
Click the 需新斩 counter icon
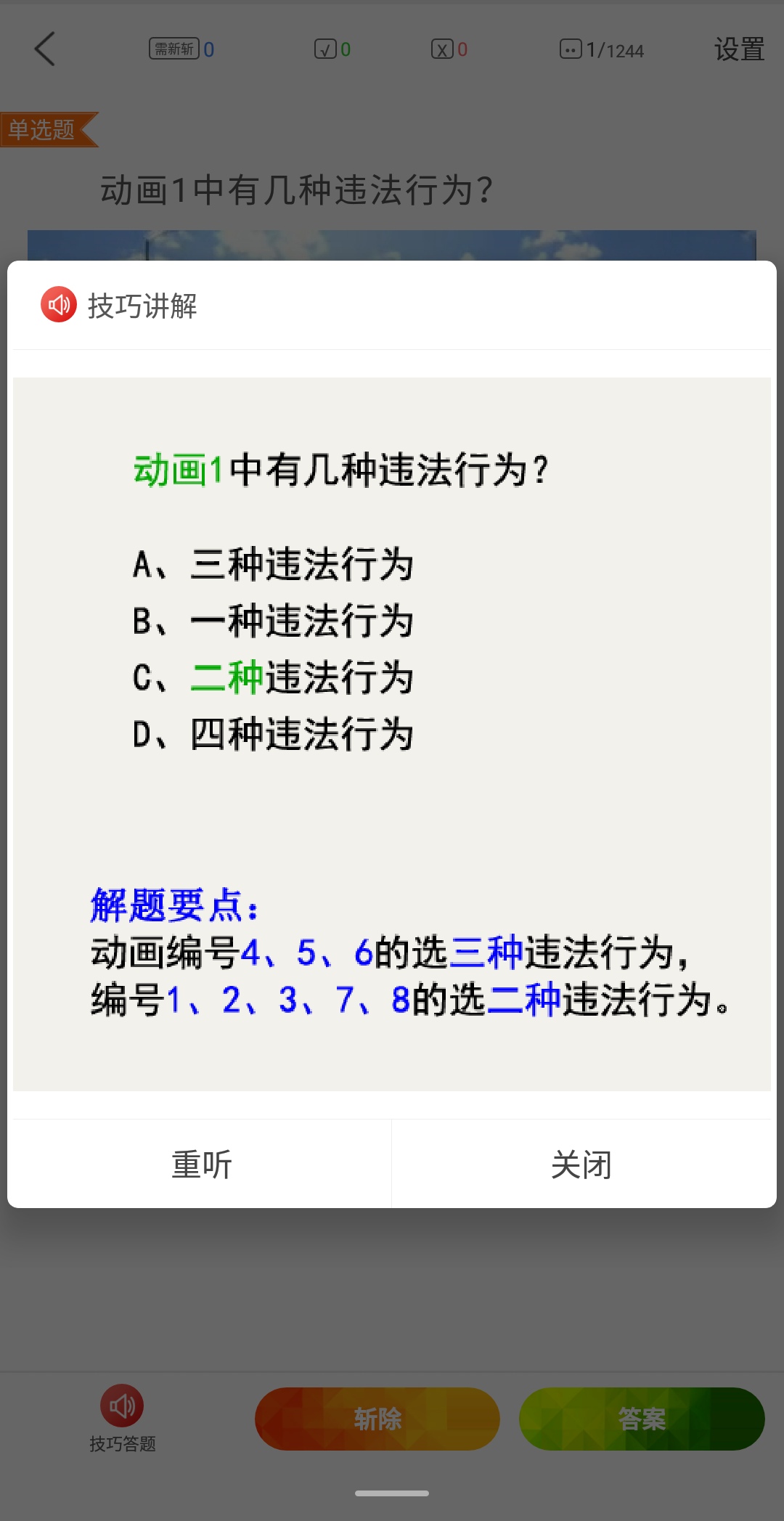pyautogui.click(x=174, y=48)
